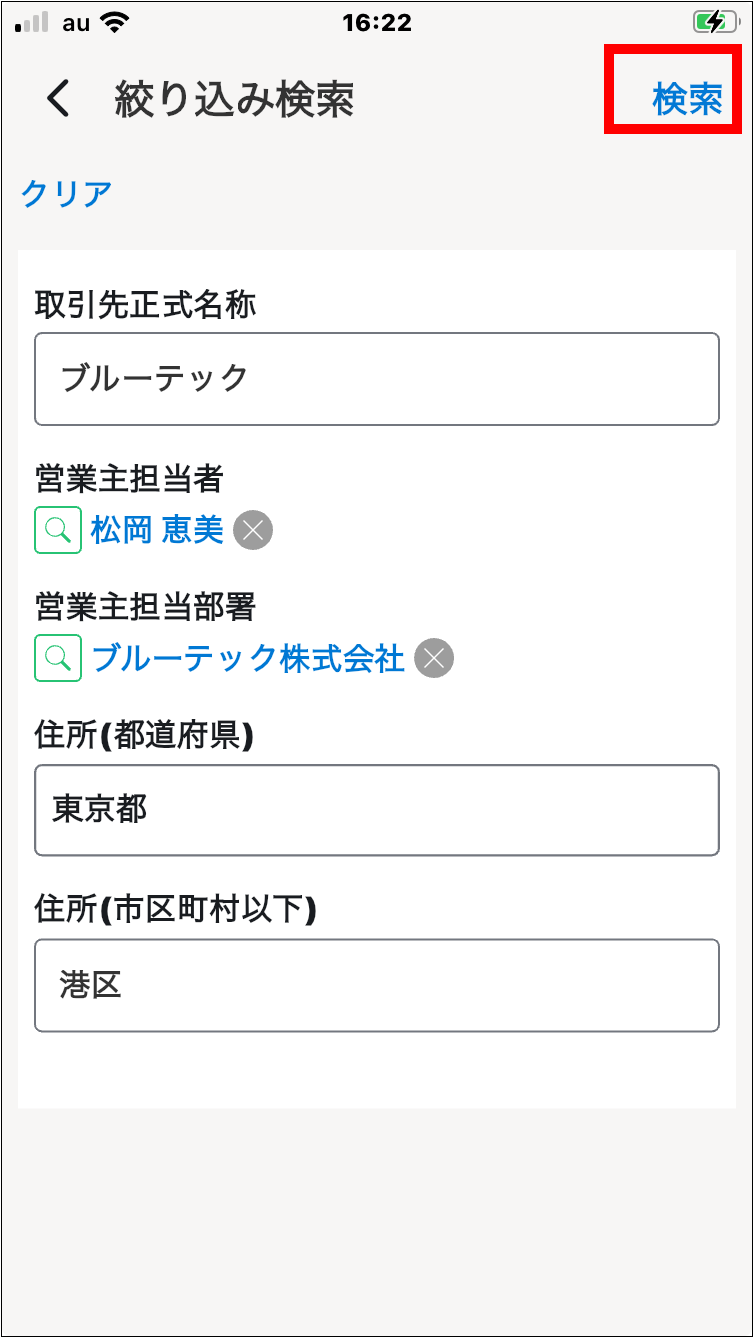The width and height of the screenshot is (753, 1337).
Task: Open 松岡 恵美 link
Action: click(157, 530)
